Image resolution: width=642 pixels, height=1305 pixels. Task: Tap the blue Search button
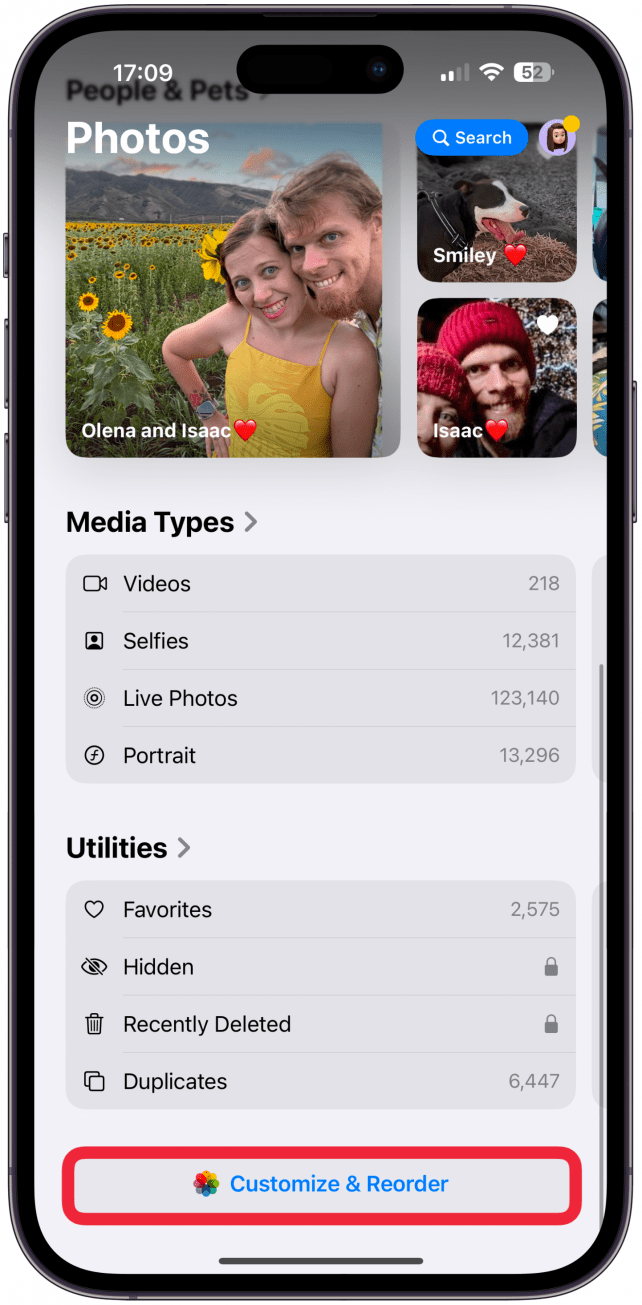(x=471, y=138)
